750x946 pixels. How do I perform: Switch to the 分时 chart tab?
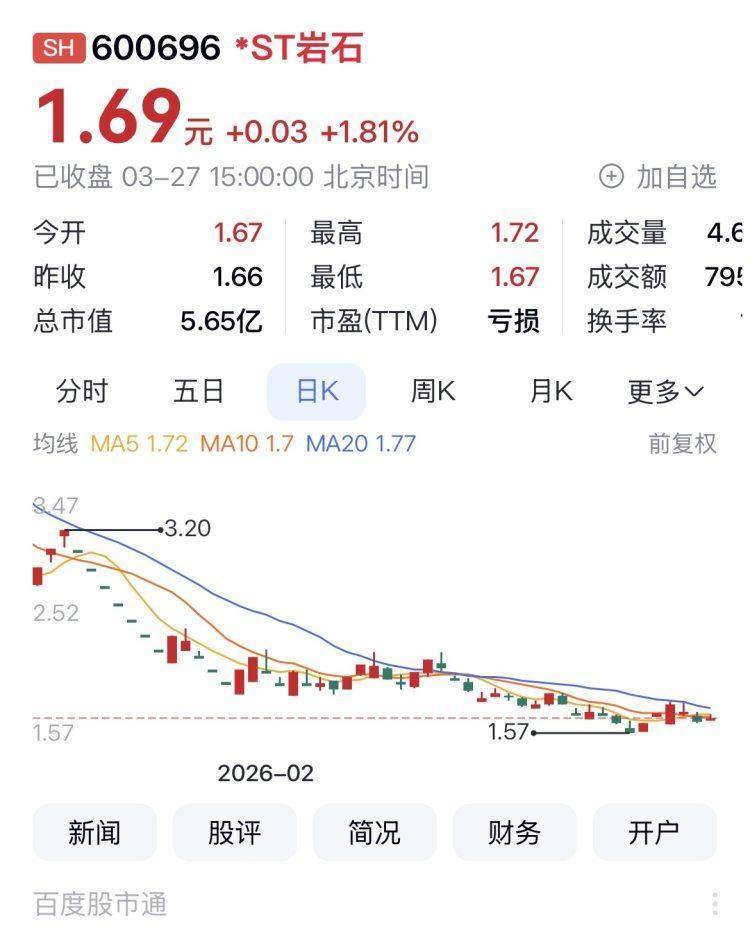(x=82, y=391)
